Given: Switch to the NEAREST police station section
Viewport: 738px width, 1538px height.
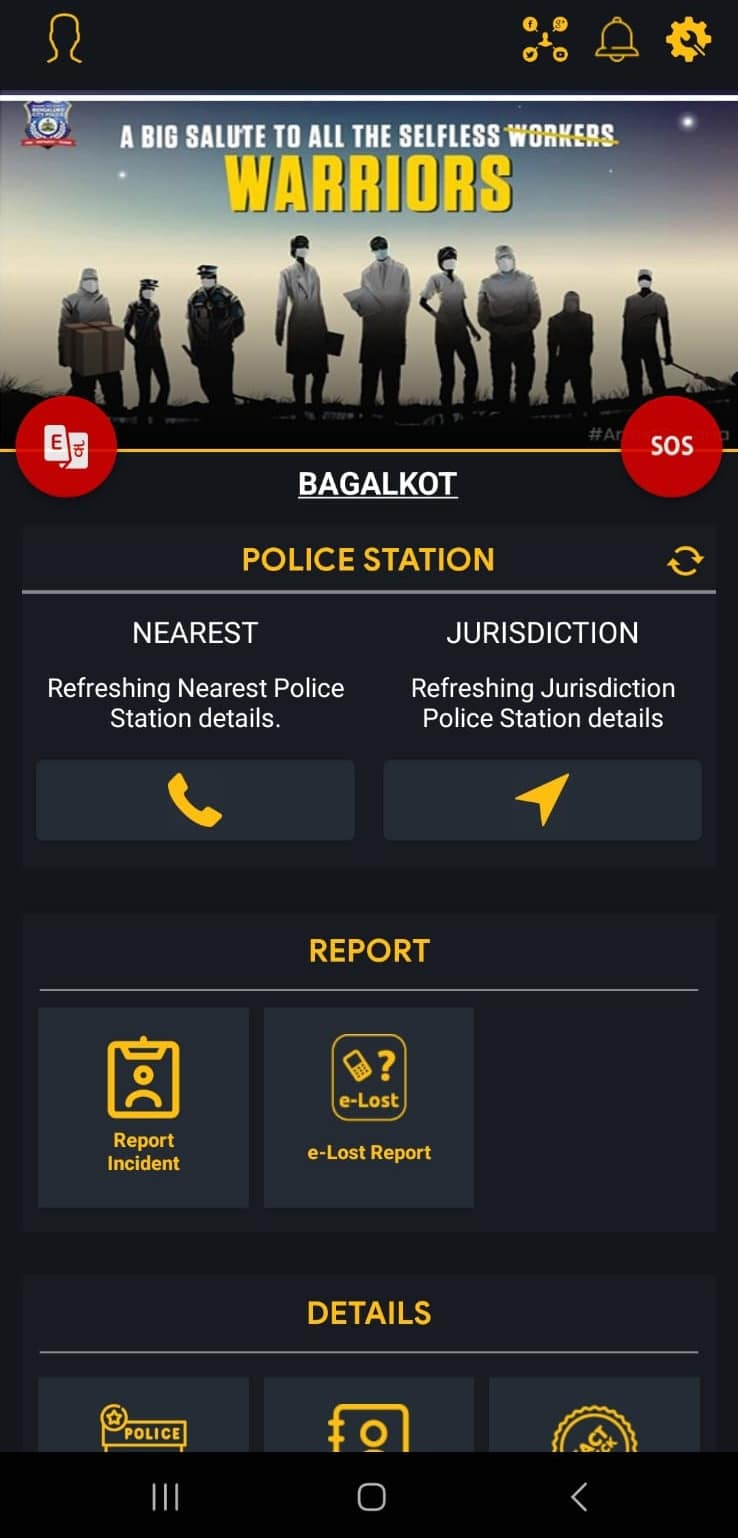Looking at the screenshot, I should coord(195,632).
